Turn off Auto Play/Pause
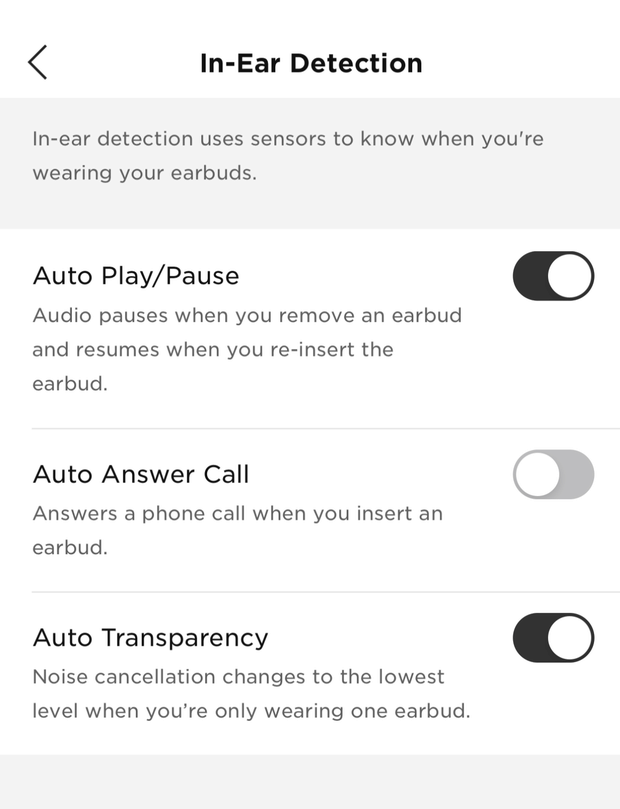 (553, 276)
